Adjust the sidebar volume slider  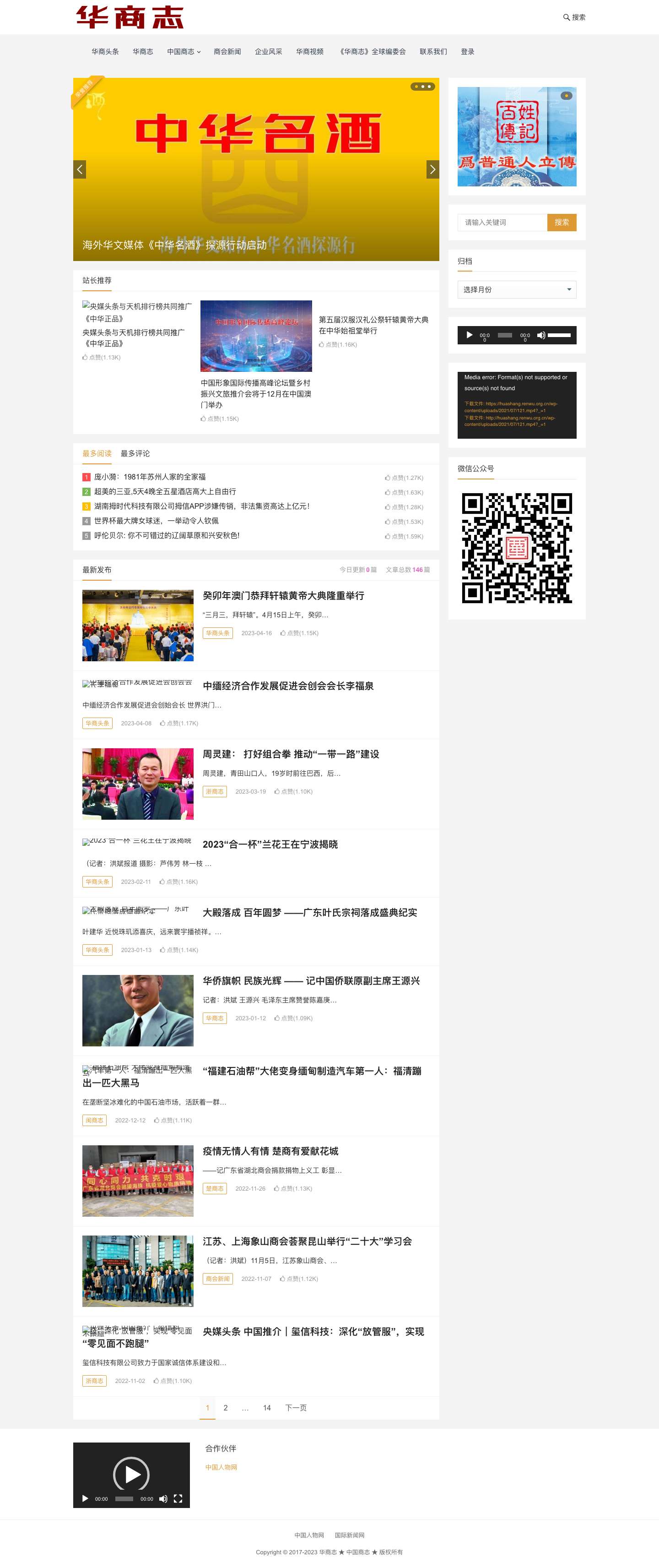coord(560,335)
